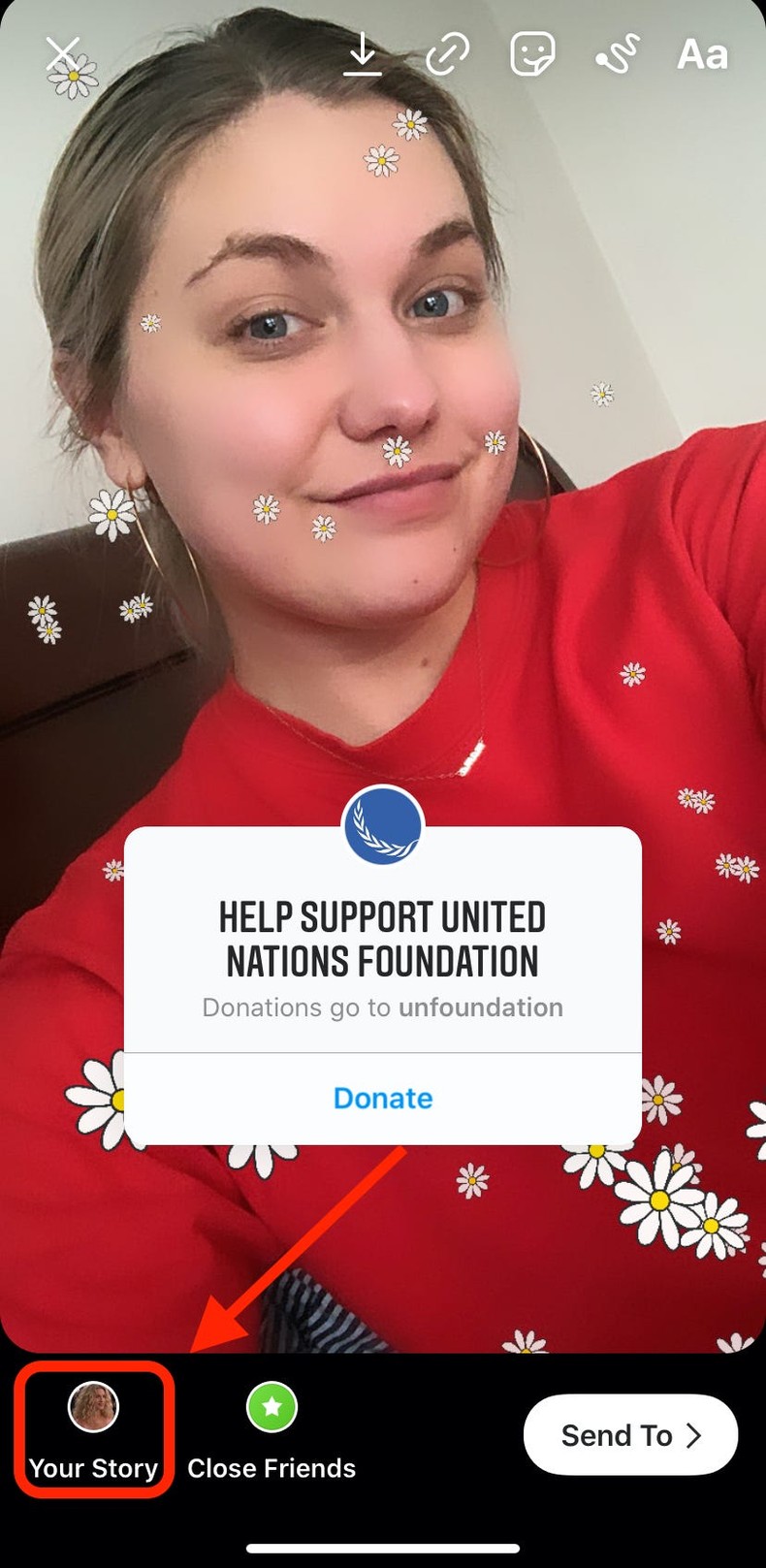Open the link attachment icon
766x1568 pixels.
coord(447,54)
